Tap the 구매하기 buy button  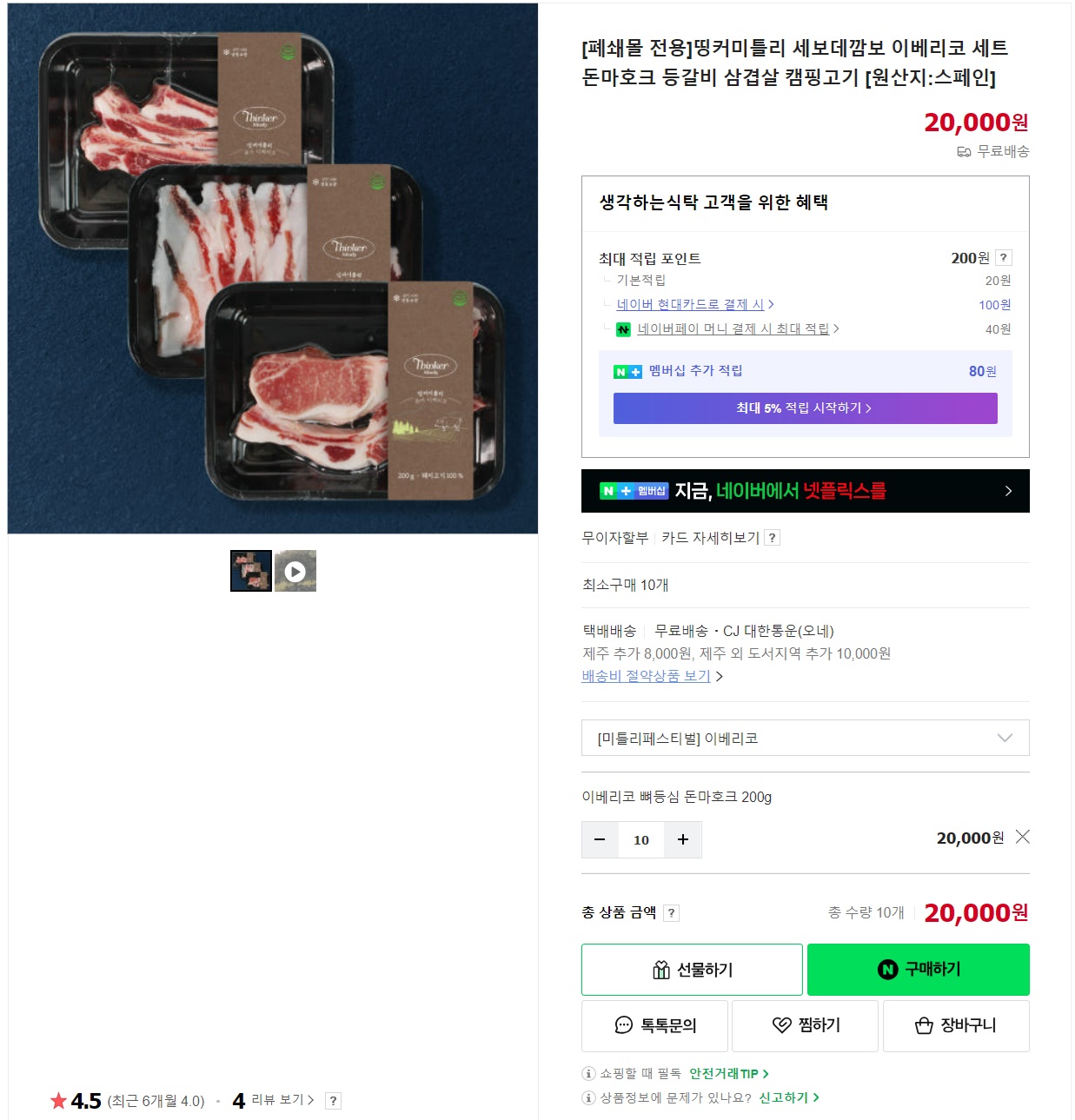click(918, 969)
